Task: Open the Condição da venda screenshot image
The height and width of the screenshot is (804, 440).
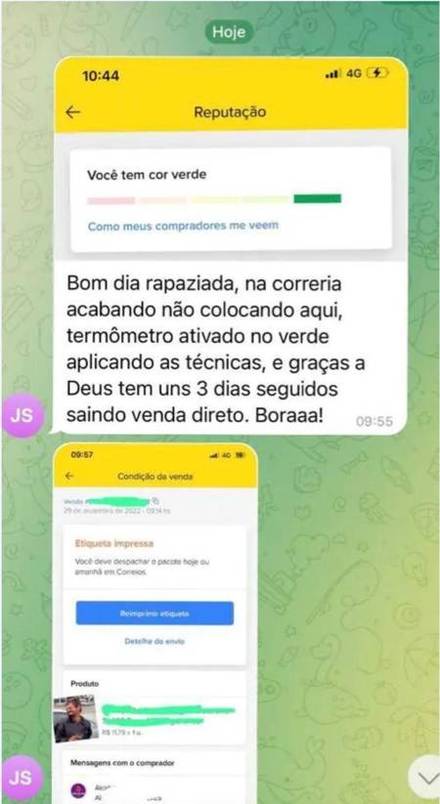Action: pyautogui.click(x=155, y=623)
